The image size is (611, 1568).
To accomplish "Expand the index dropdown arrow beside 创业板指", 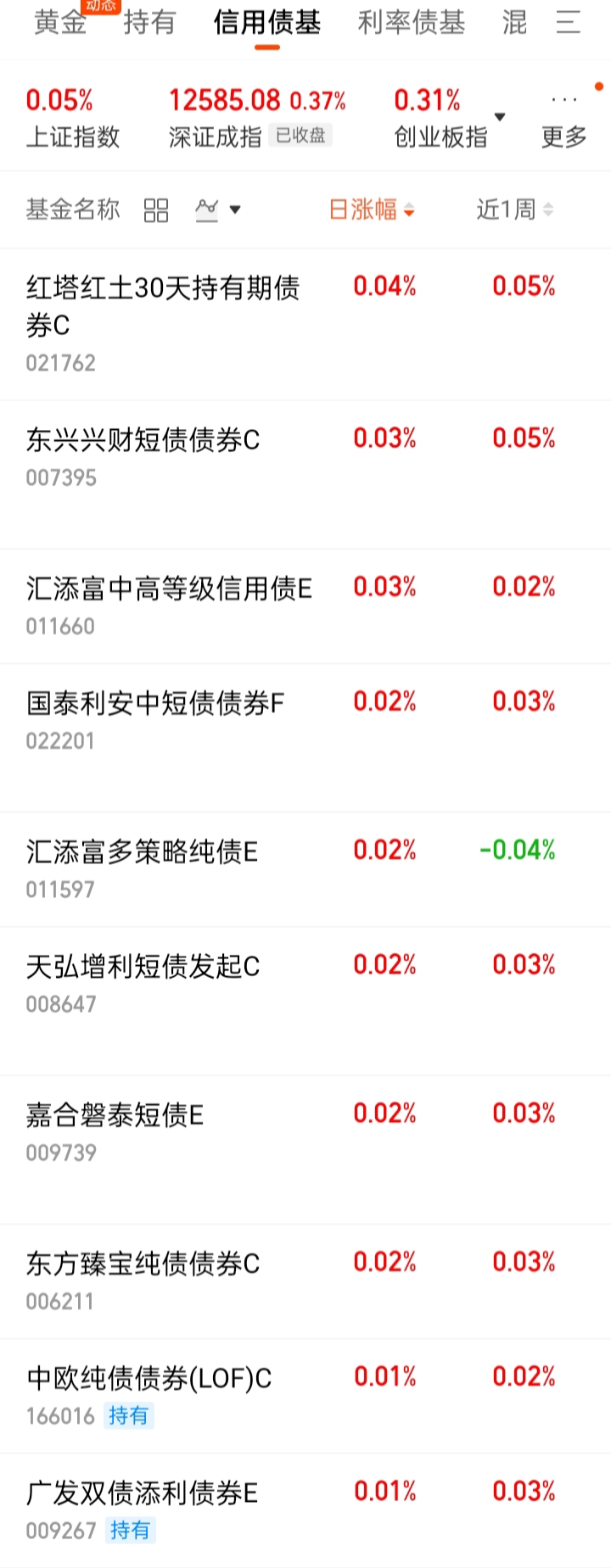I will point(500,117).
